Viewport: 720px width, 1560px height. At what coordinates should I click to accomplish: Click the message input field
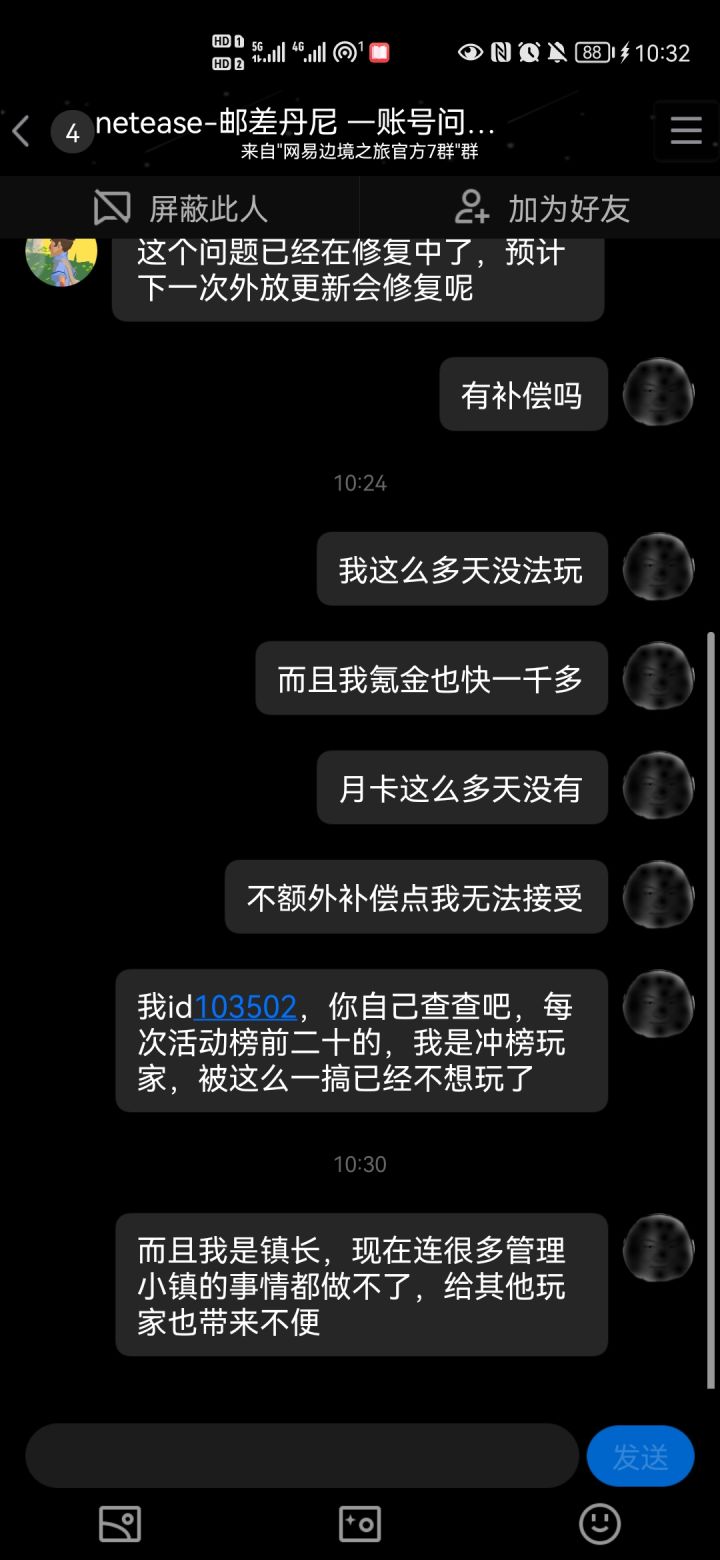pos(300,1456)
